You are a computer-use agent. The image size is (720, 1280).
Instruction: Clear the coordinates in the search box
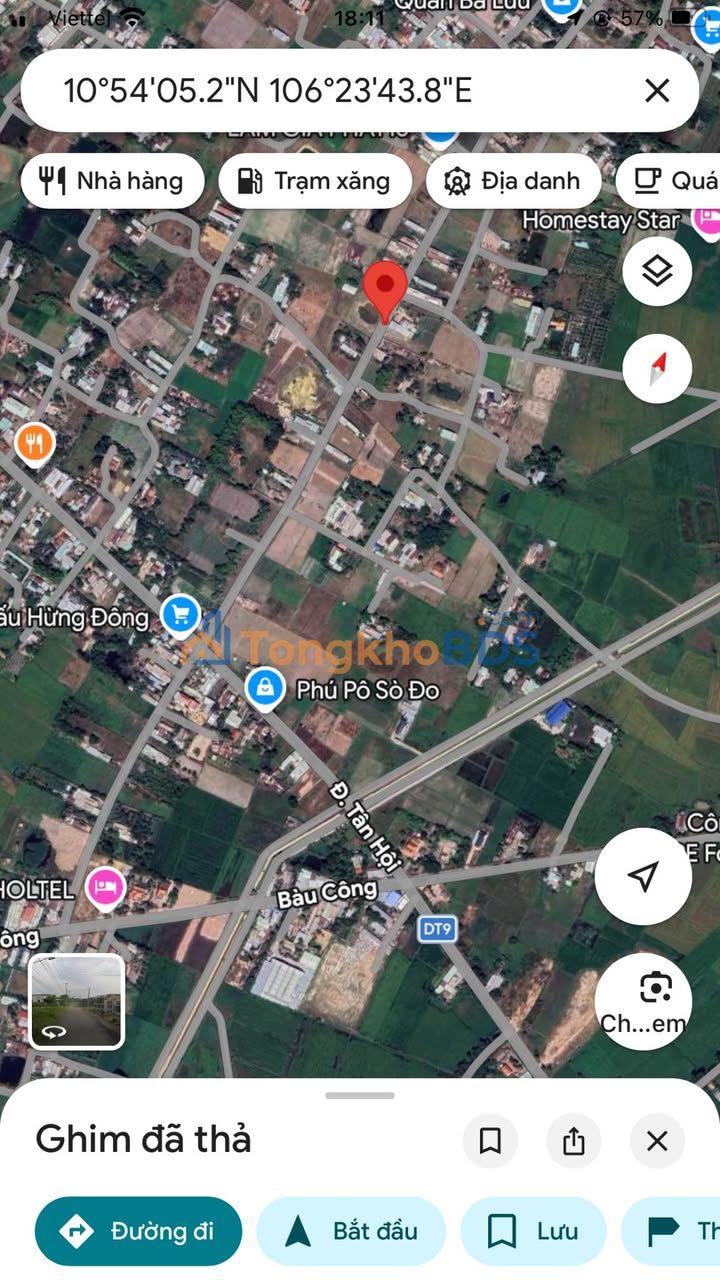coord(657,91)
